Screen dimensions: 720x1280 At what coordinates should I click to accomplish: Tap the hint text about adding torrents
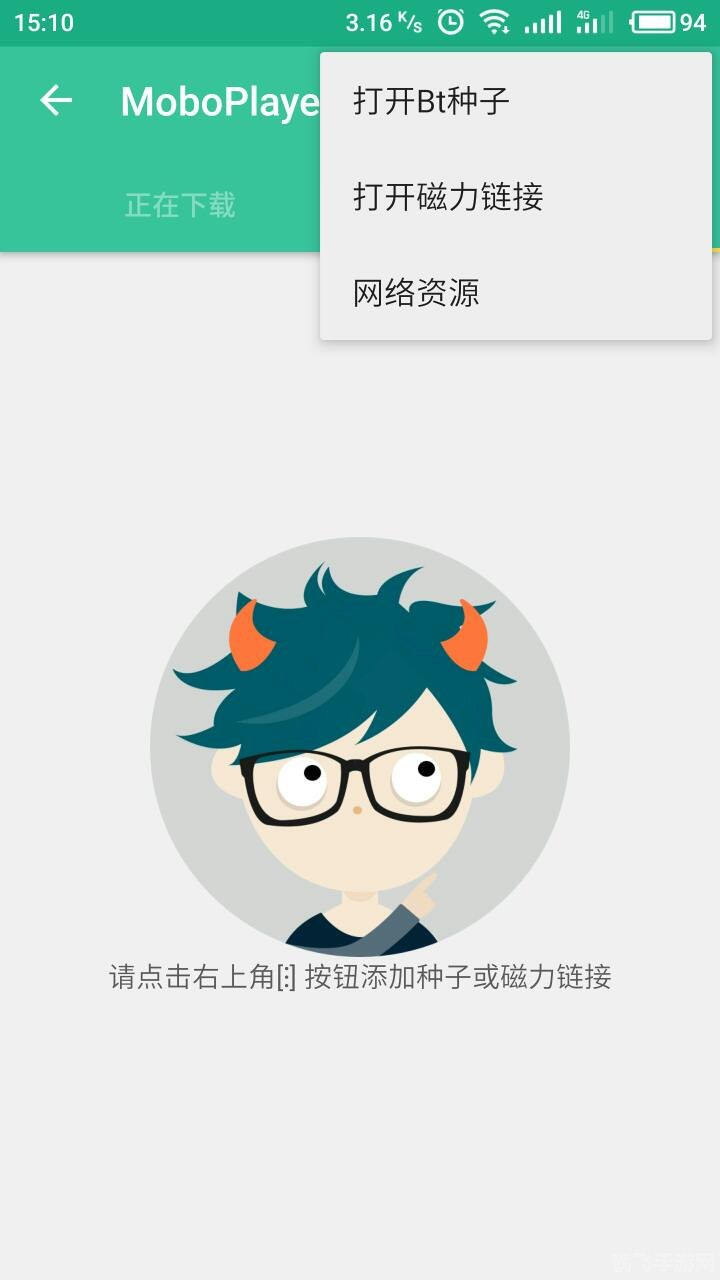[360, 977]
